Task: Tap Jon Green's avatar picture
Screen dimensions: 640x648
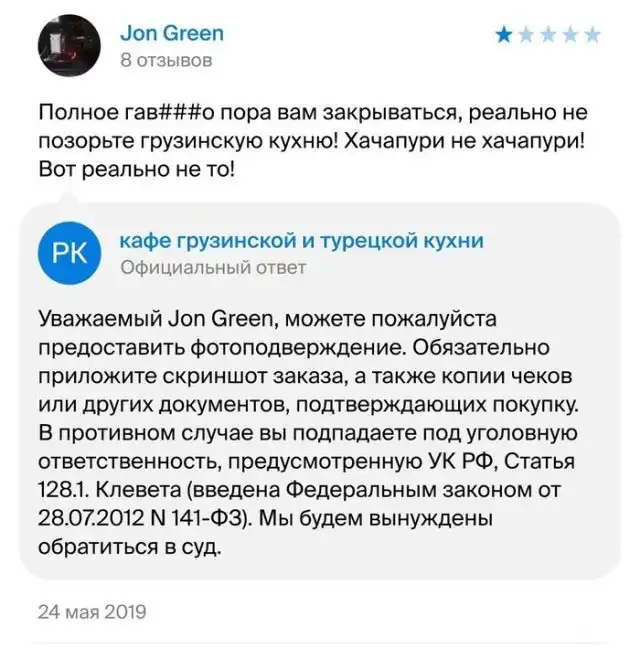Action: point(68,44)
